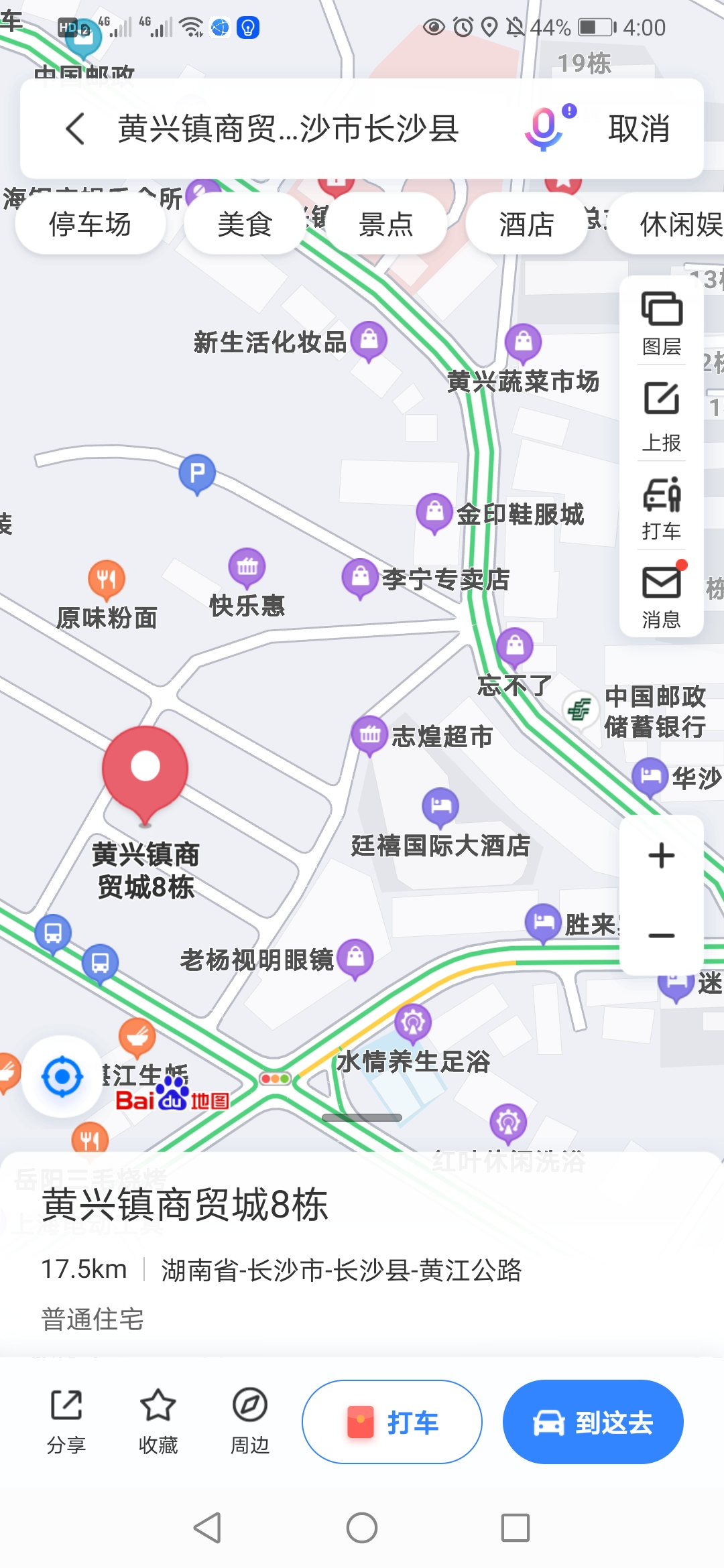The width and height of the screenshot is (724, 1568).
Task: Zoom in on the map
Action: point(662,856)
